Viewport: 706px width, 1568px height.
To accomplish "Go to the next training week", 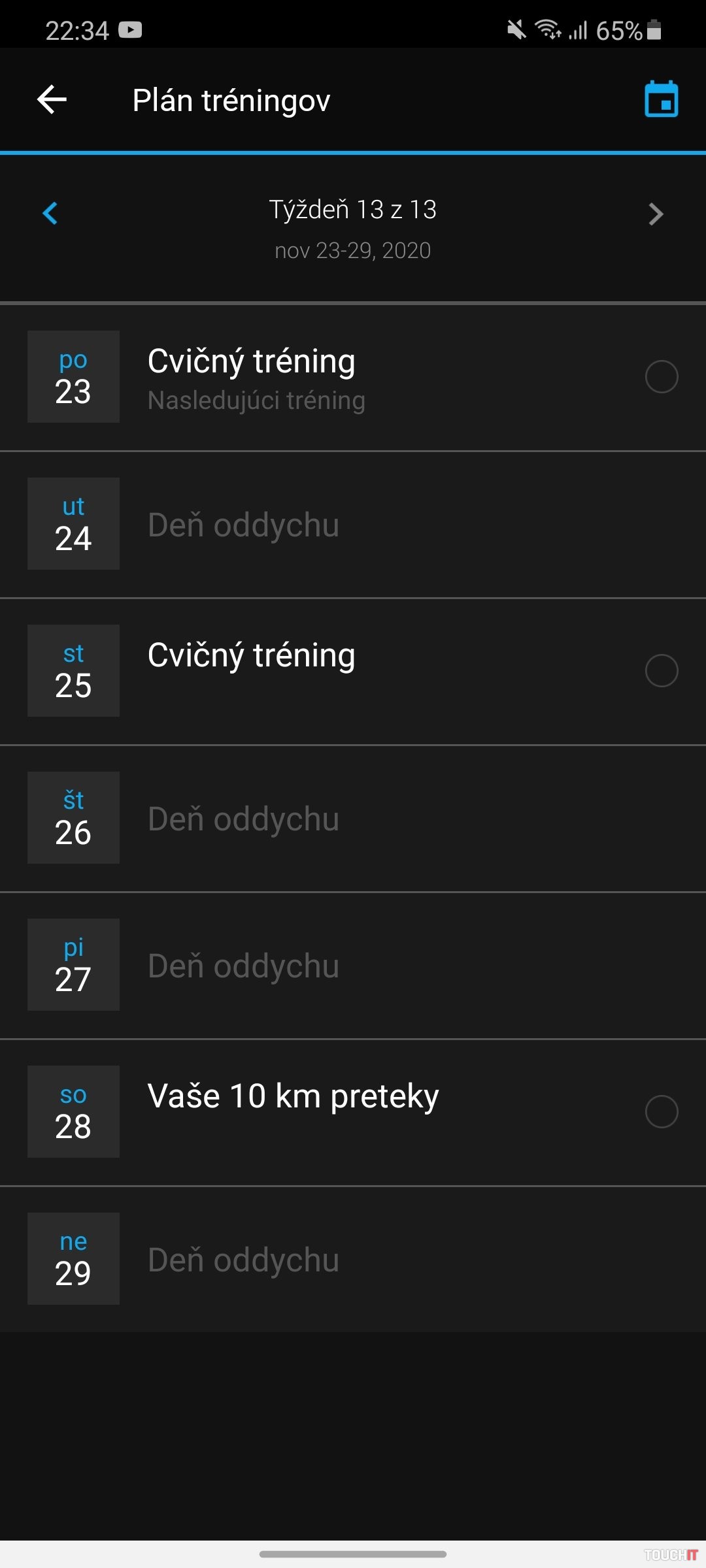I will [656, 214].
